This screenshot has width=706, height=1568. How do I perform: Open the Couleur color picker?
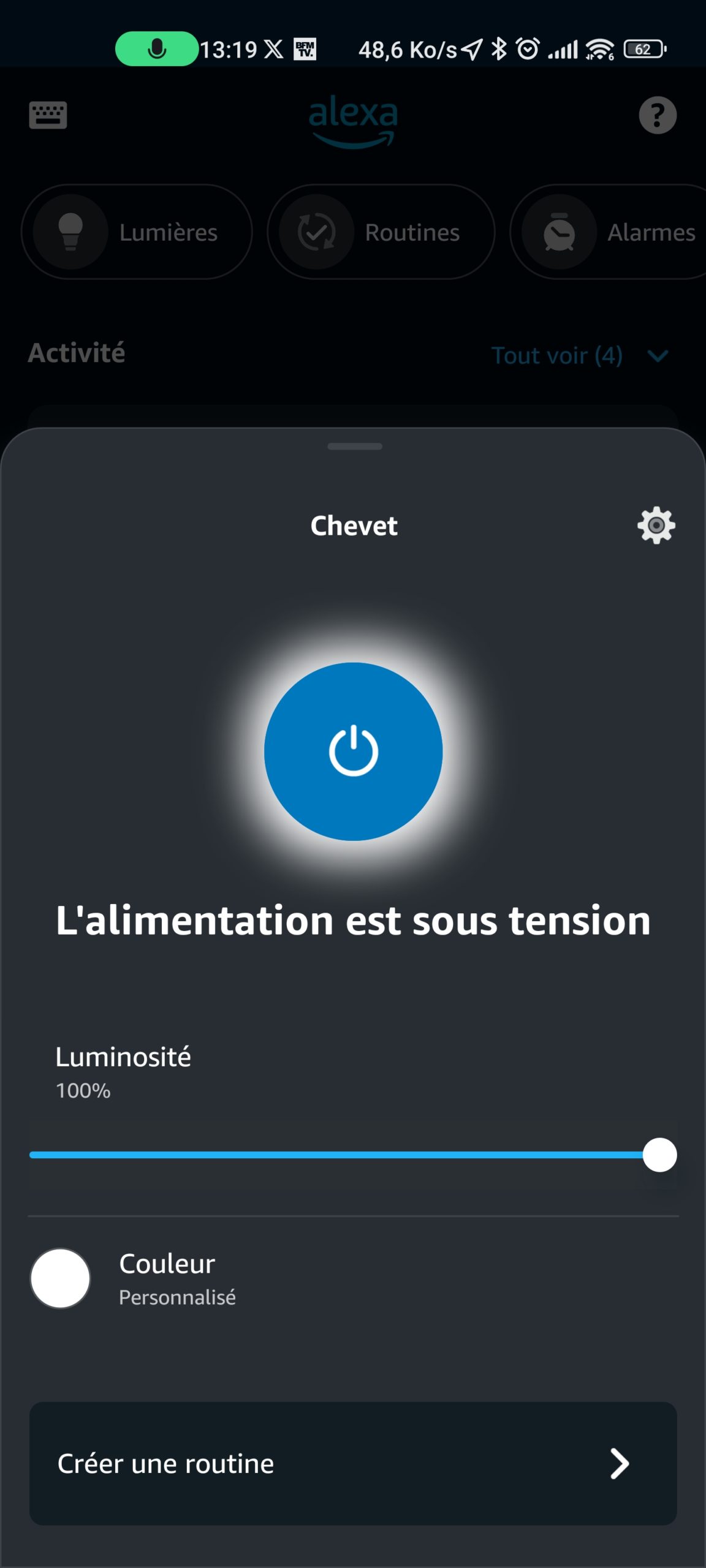click(x=353, y=1278)
